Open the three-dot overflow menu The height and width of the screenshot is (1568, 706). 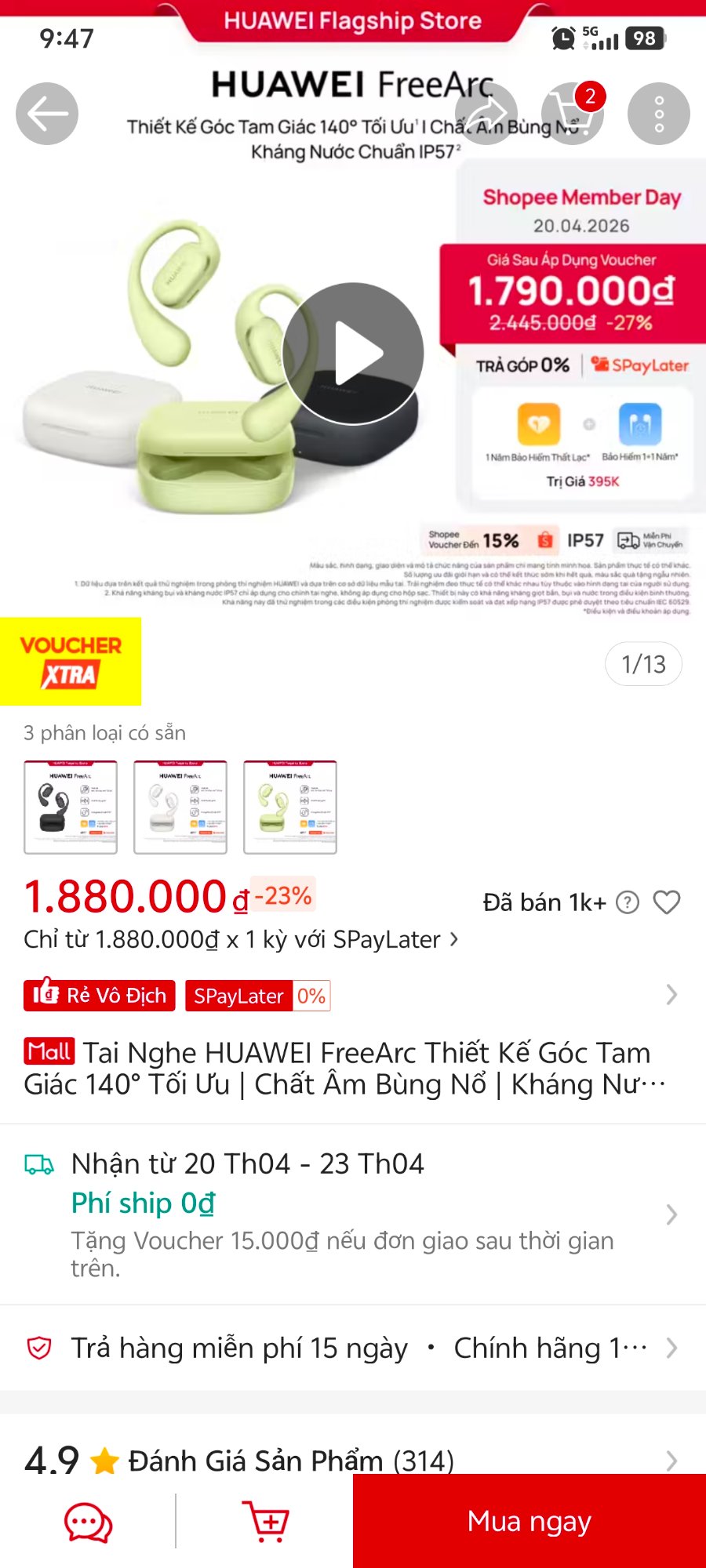659,114
